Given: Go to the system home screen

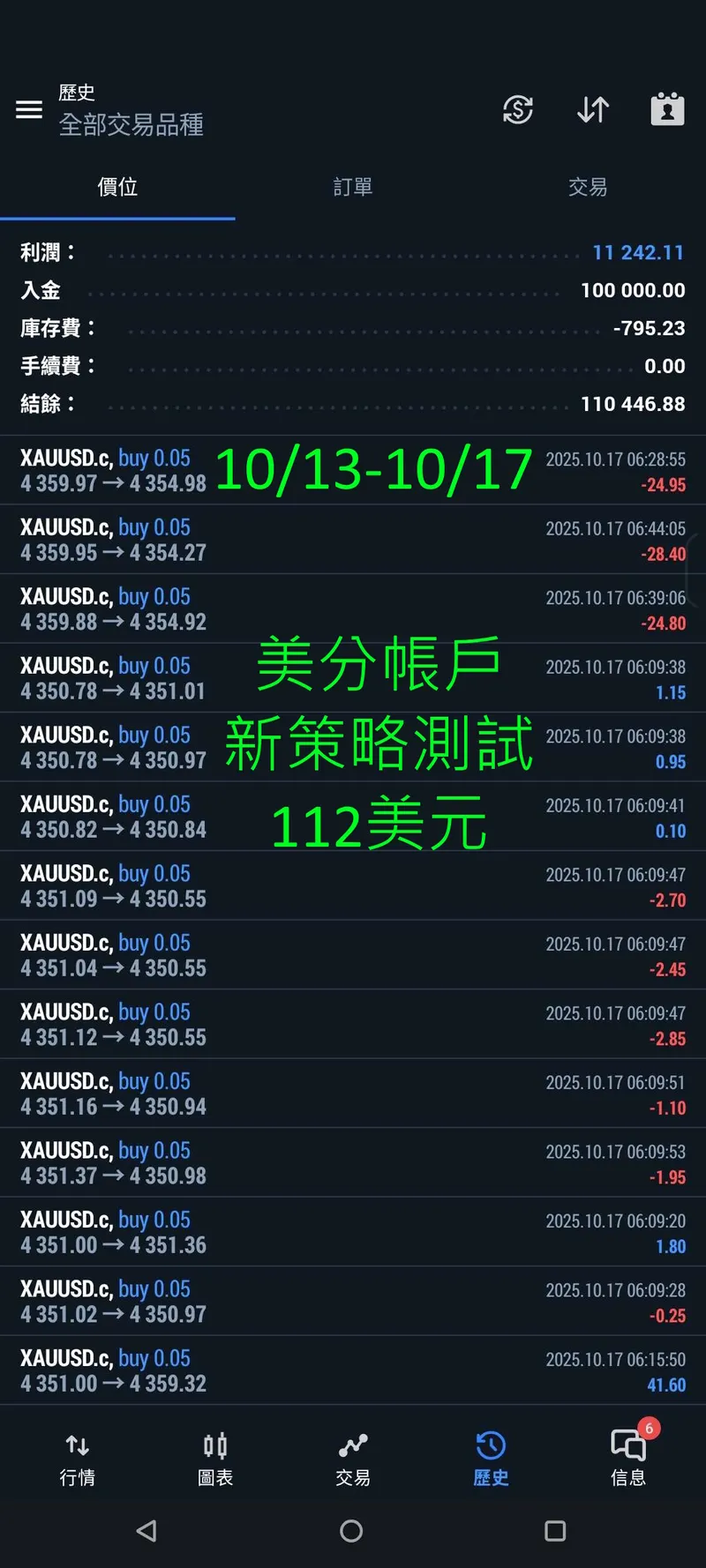Looking at the screenshot, I should 351,1531.
